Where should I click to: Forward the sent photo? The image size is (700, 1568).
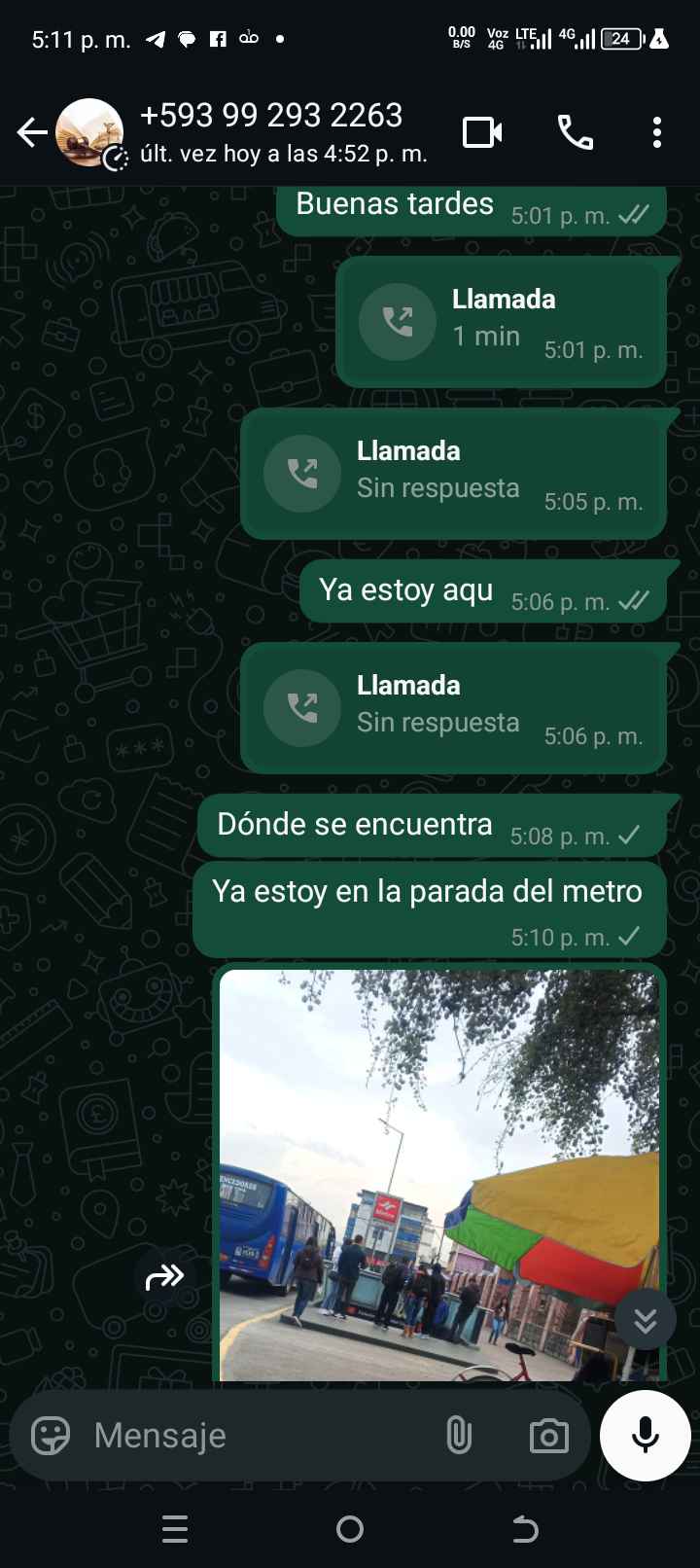click(164, 1276)
